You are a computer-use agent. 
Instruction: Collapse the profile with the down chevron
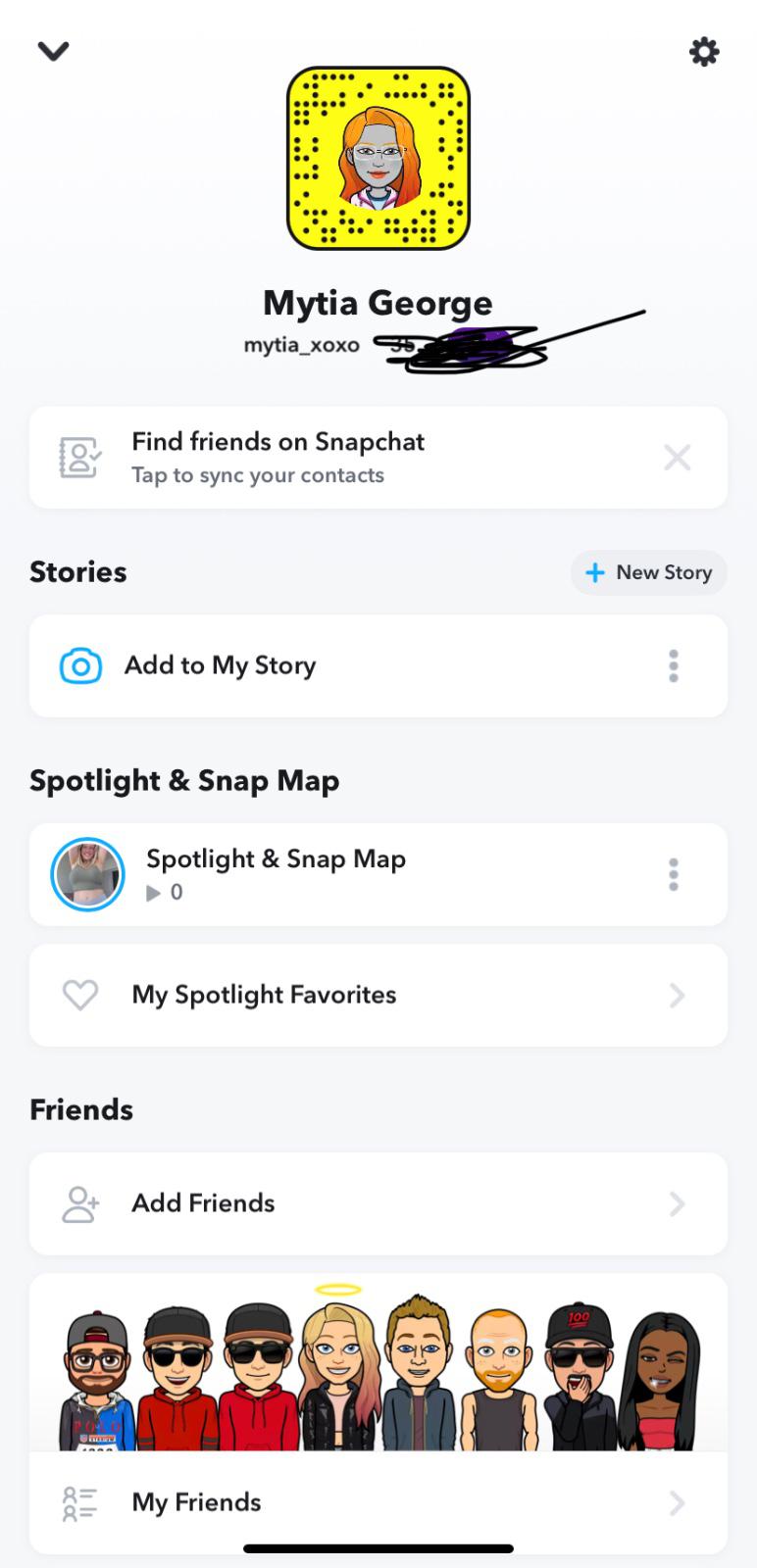[53, 51]
